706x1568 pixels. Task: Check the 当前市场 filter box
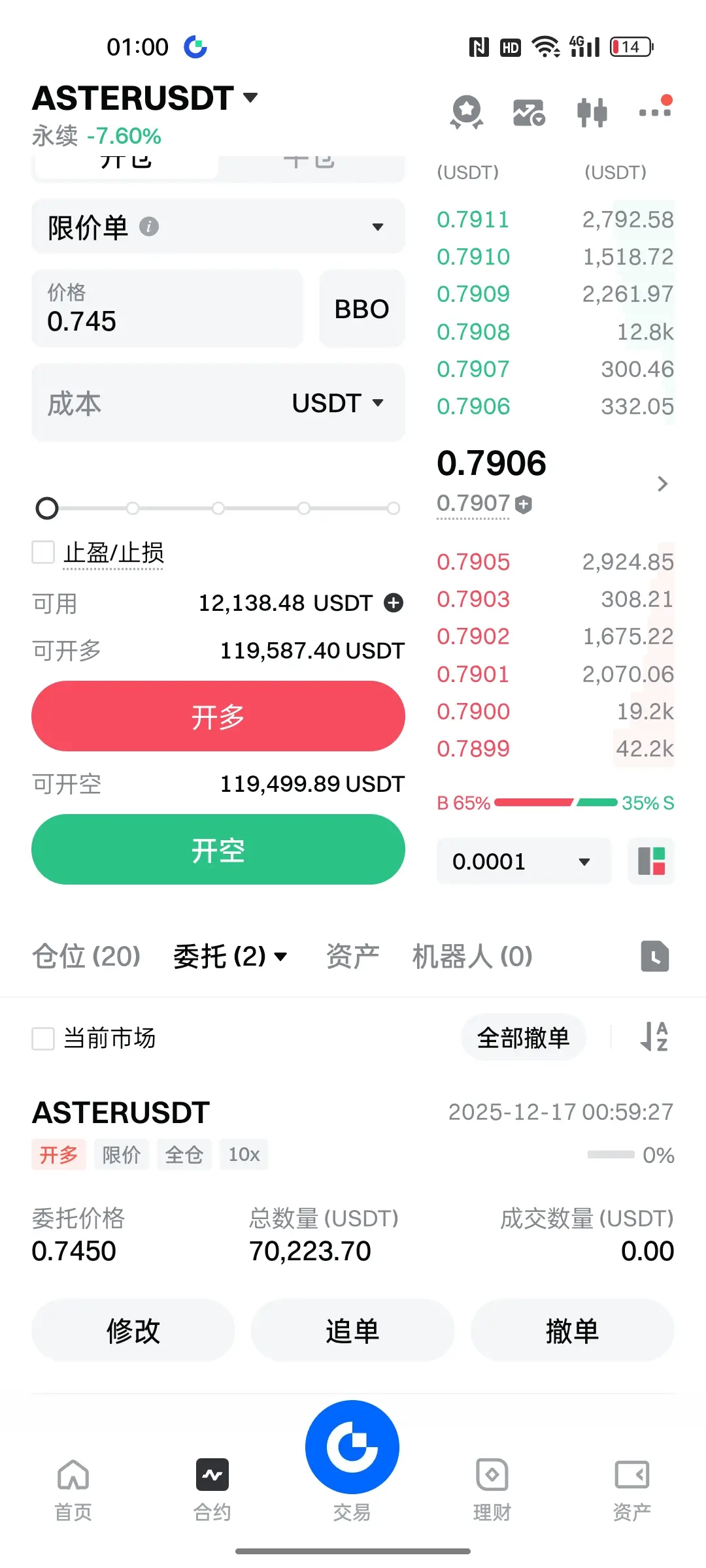click(x=44, y=1038)
